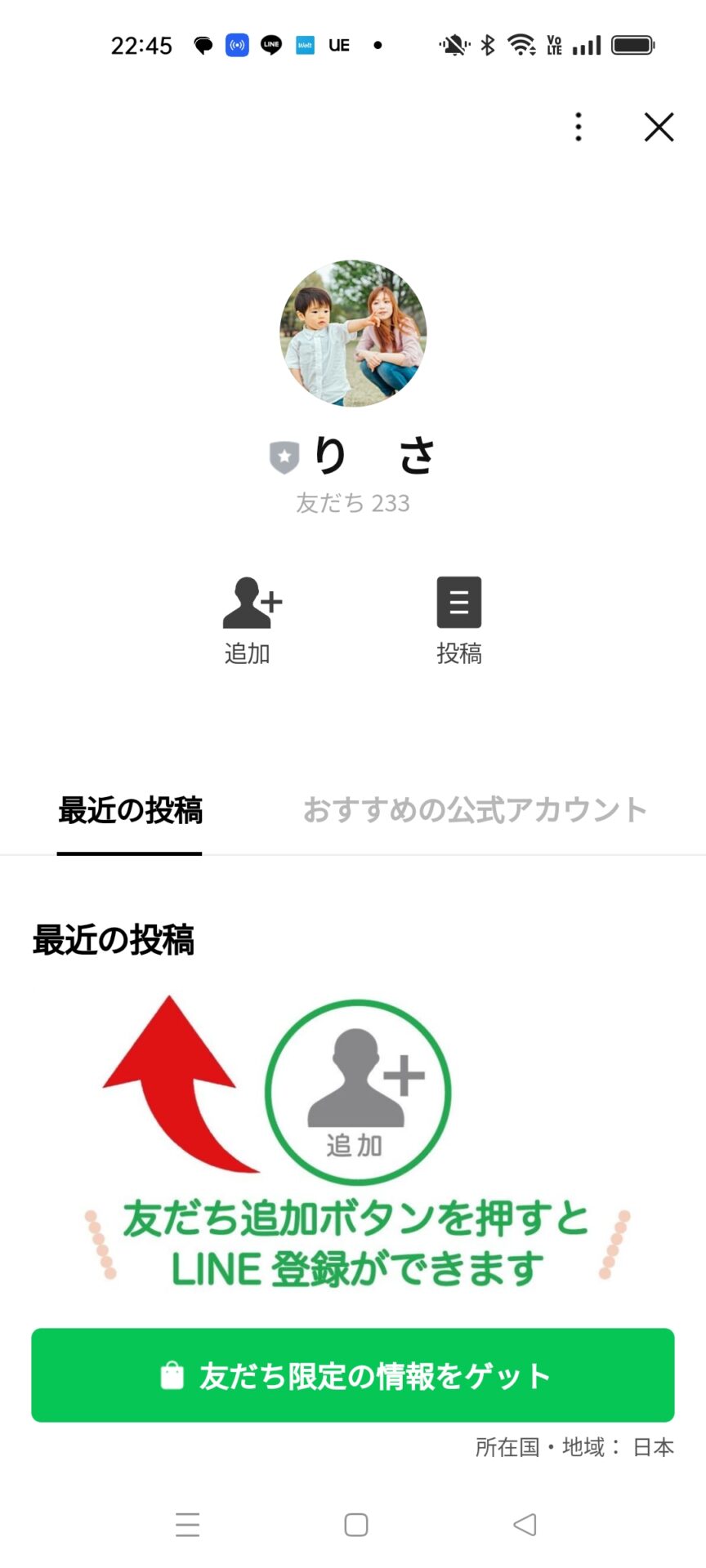The image size is (706, 1568).
Task: Open the three-dot overflow menu
Action: tap(579, 127)
